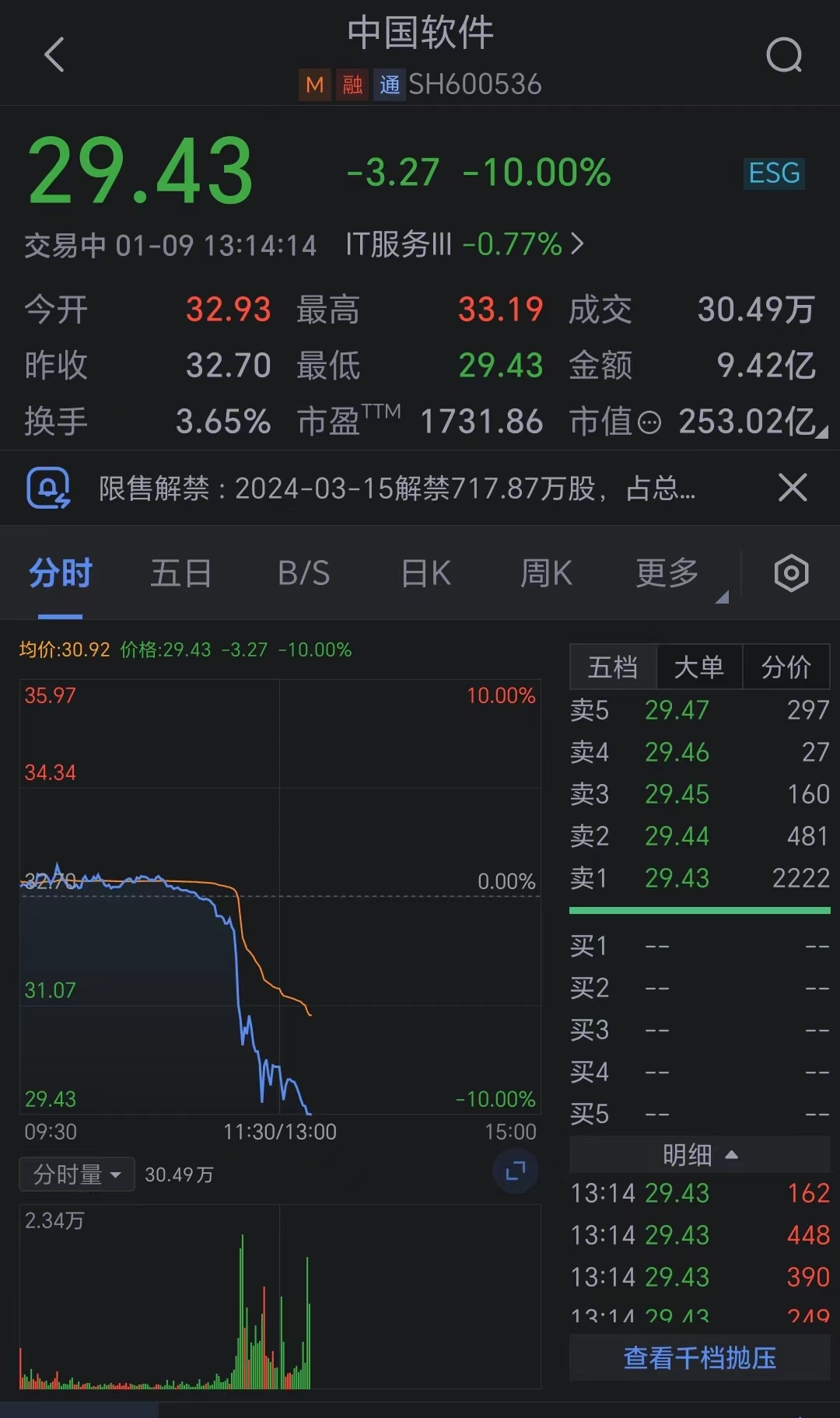Switch to the B/S chart tab
The width and height of the screenshot is (840, 1418).
[x=304, y=574]
